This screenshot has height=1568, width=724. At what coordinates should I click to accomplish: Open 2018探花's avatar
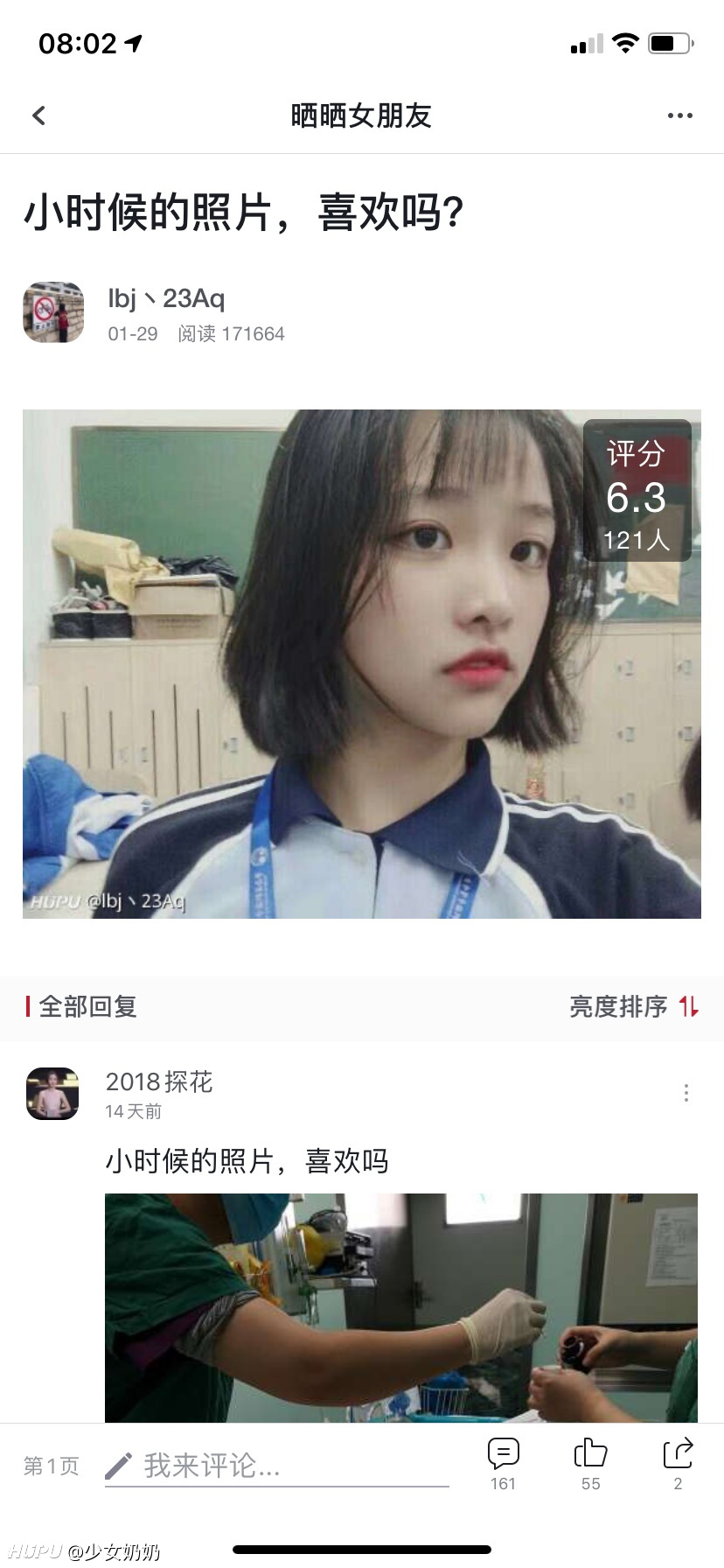click(52, 1094)
